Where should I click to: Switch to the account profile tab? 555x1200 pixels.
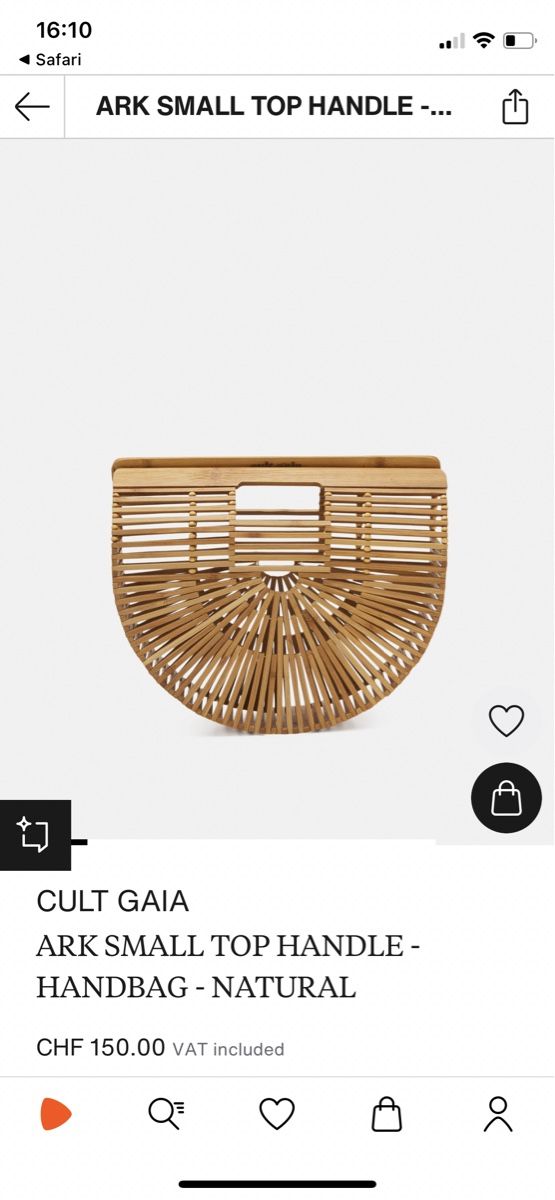tap(498, 1114)
